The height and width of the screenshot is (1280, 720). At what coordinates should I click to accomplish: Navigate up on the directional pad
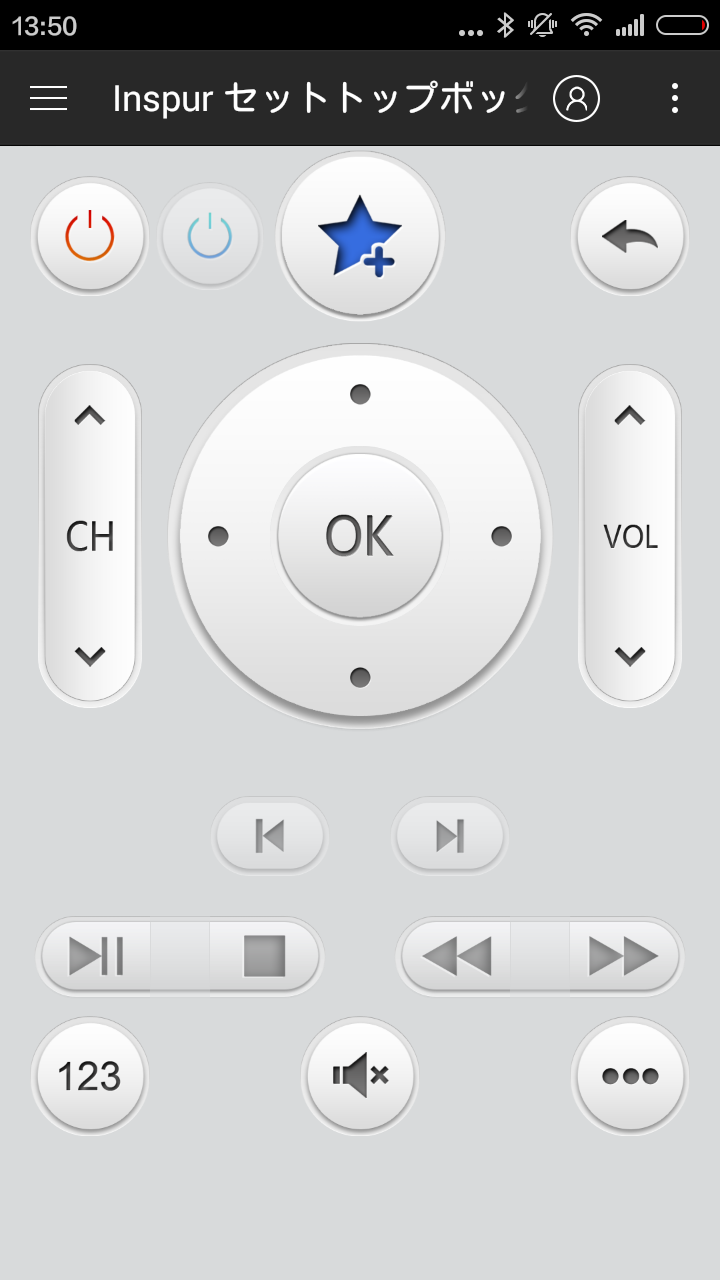(x=360, y=394)
